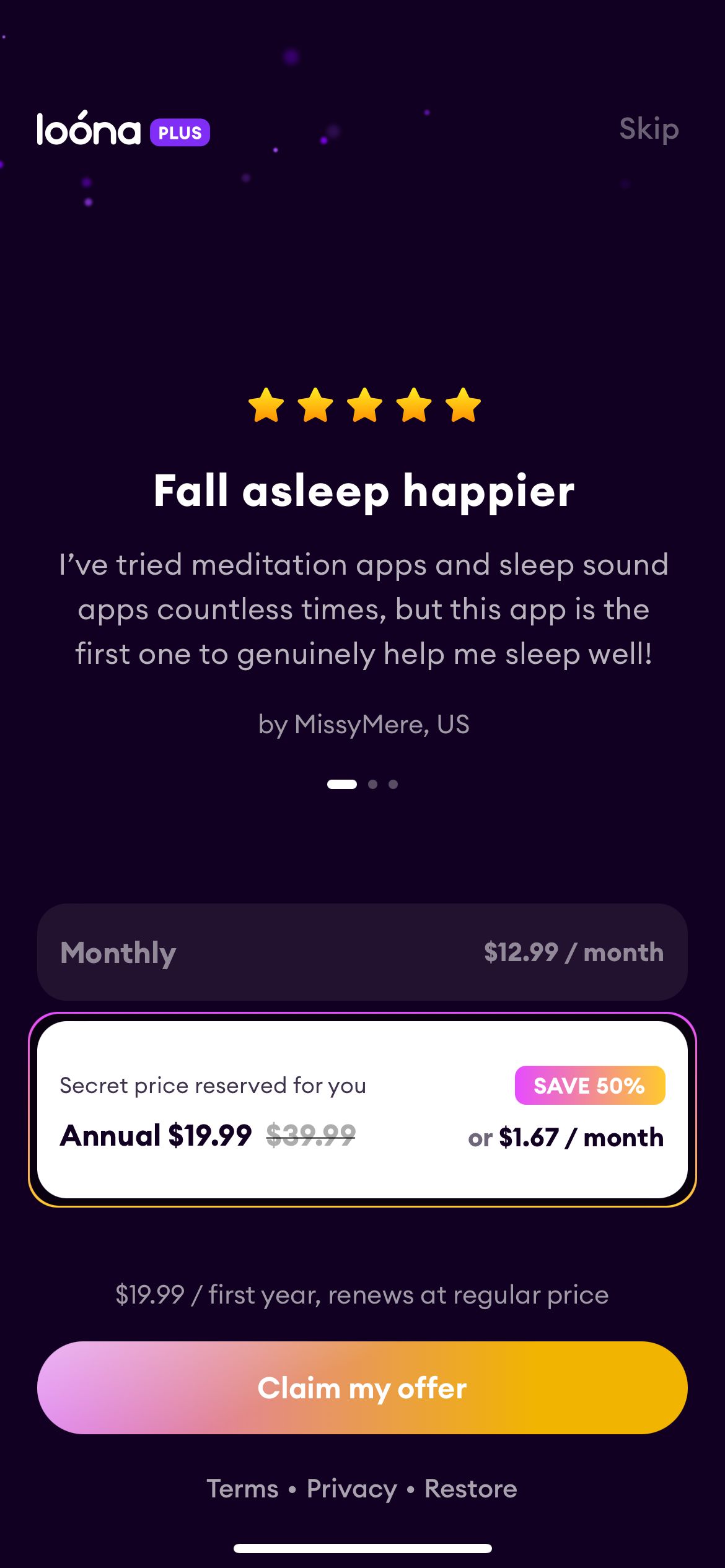Viewport: 725px width, 1568px height.
Task: Choose the Annual $19.99 plan
Action: tap(362, 1110)
